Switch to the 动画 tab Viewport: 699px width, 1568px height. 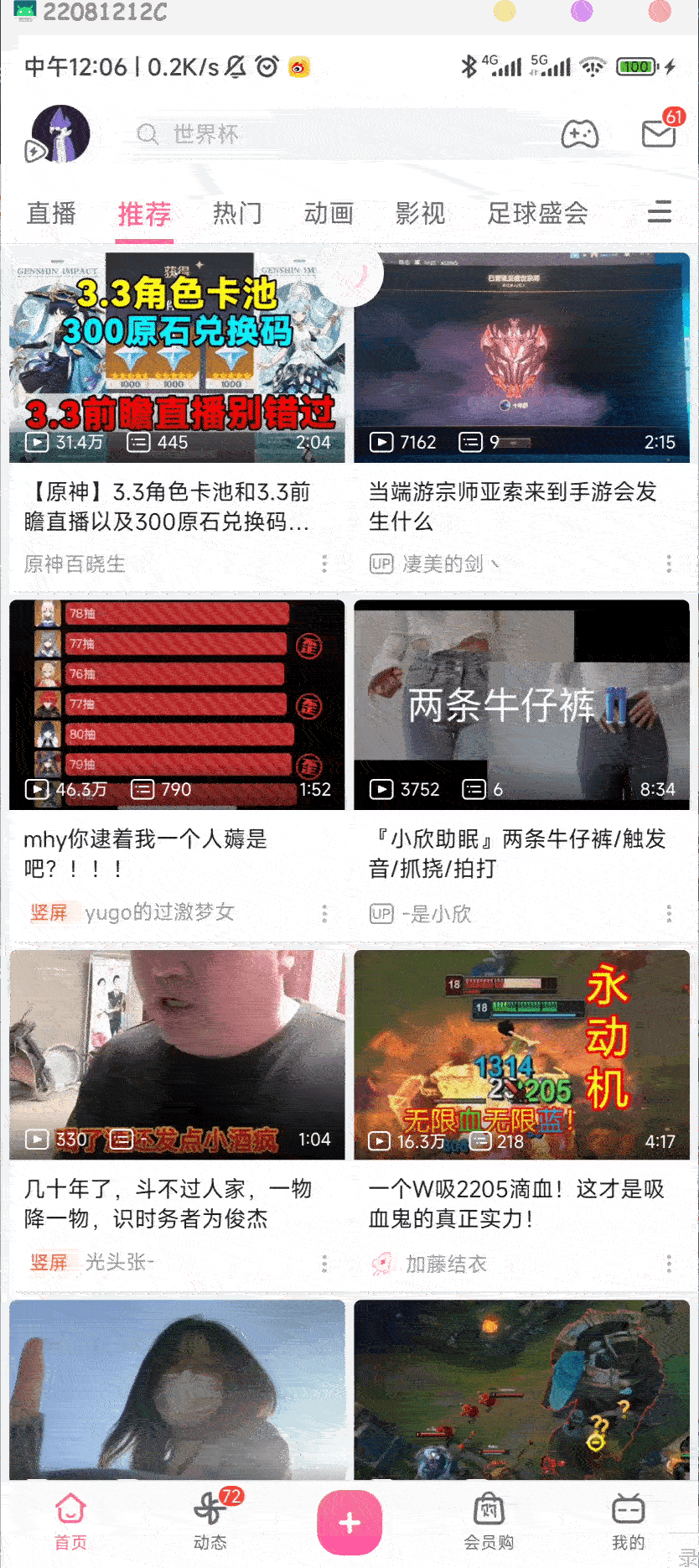329,214
